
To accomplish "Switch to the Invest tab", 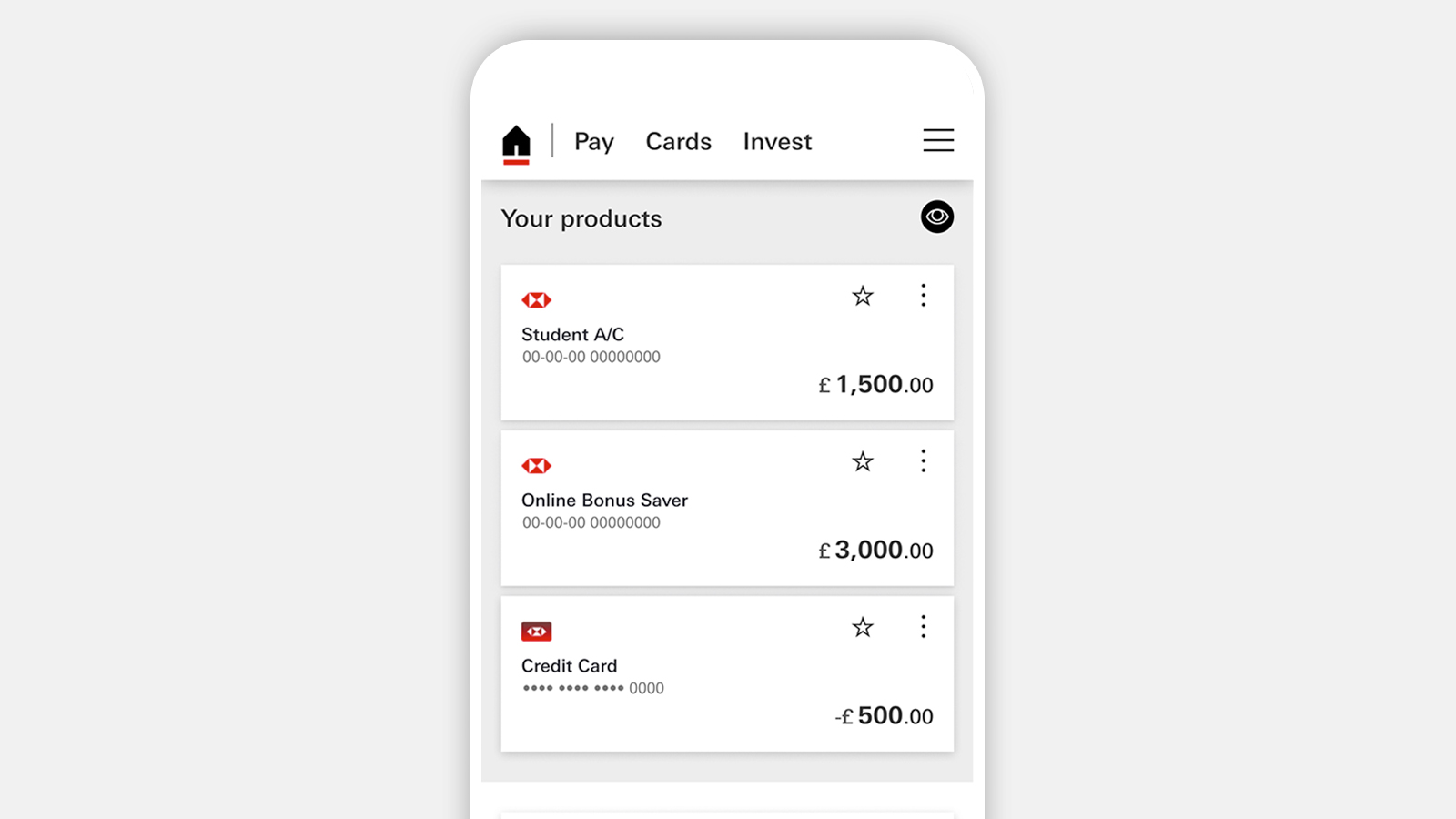I will tap(776, 142).
